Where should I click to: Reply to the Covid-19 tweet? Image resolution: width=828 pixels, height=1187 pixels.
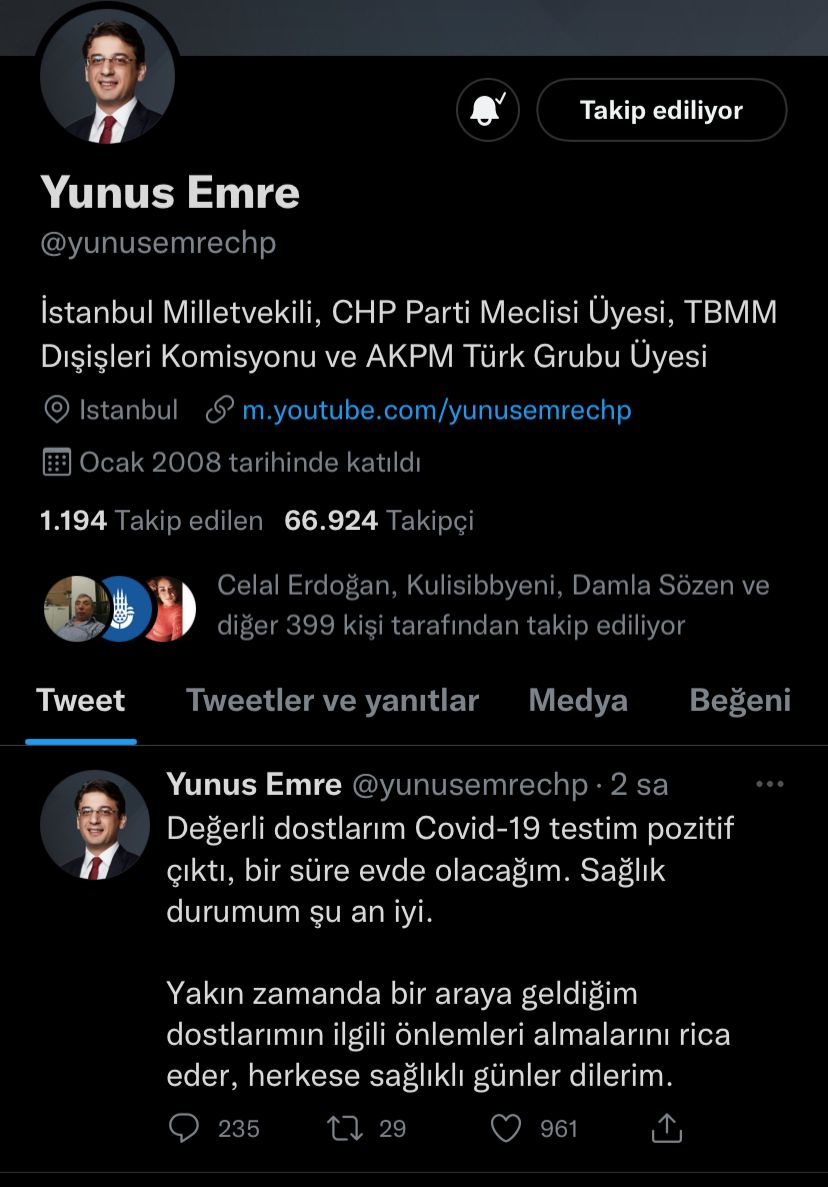pos(185,1129)
